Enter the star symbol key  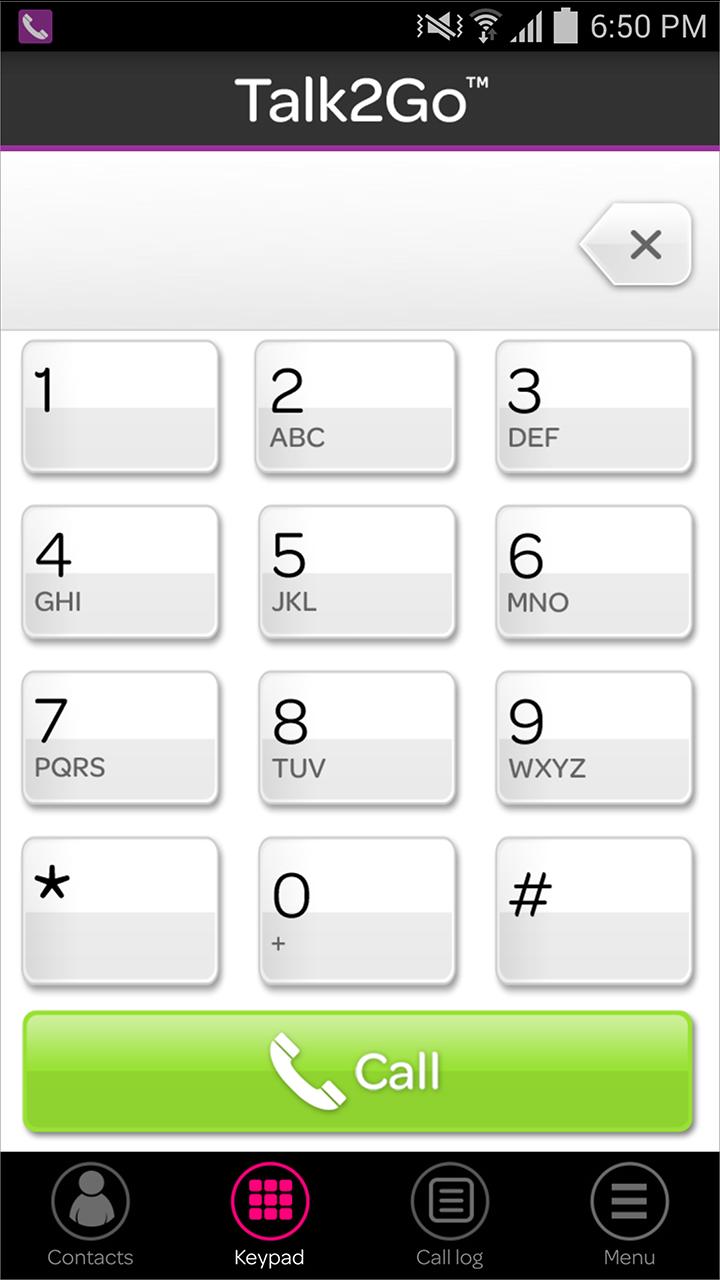121,910
